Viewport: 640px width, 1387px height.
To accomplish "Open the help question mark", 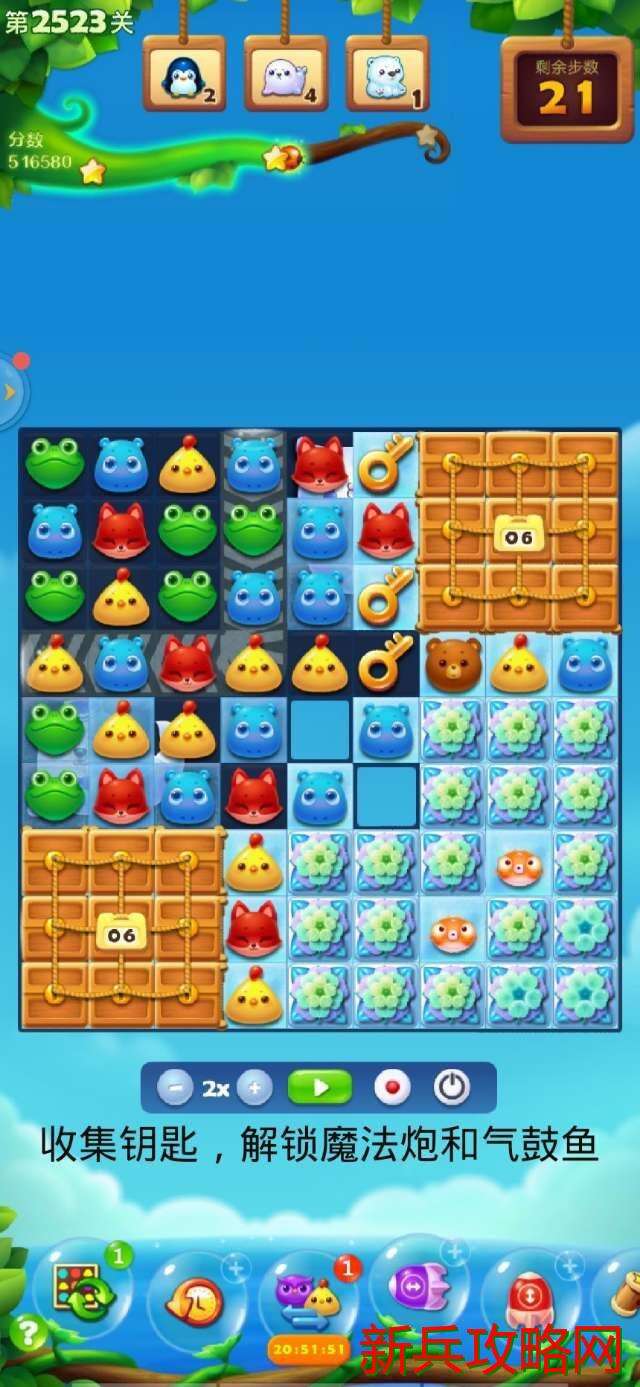I will (29, 1332).
